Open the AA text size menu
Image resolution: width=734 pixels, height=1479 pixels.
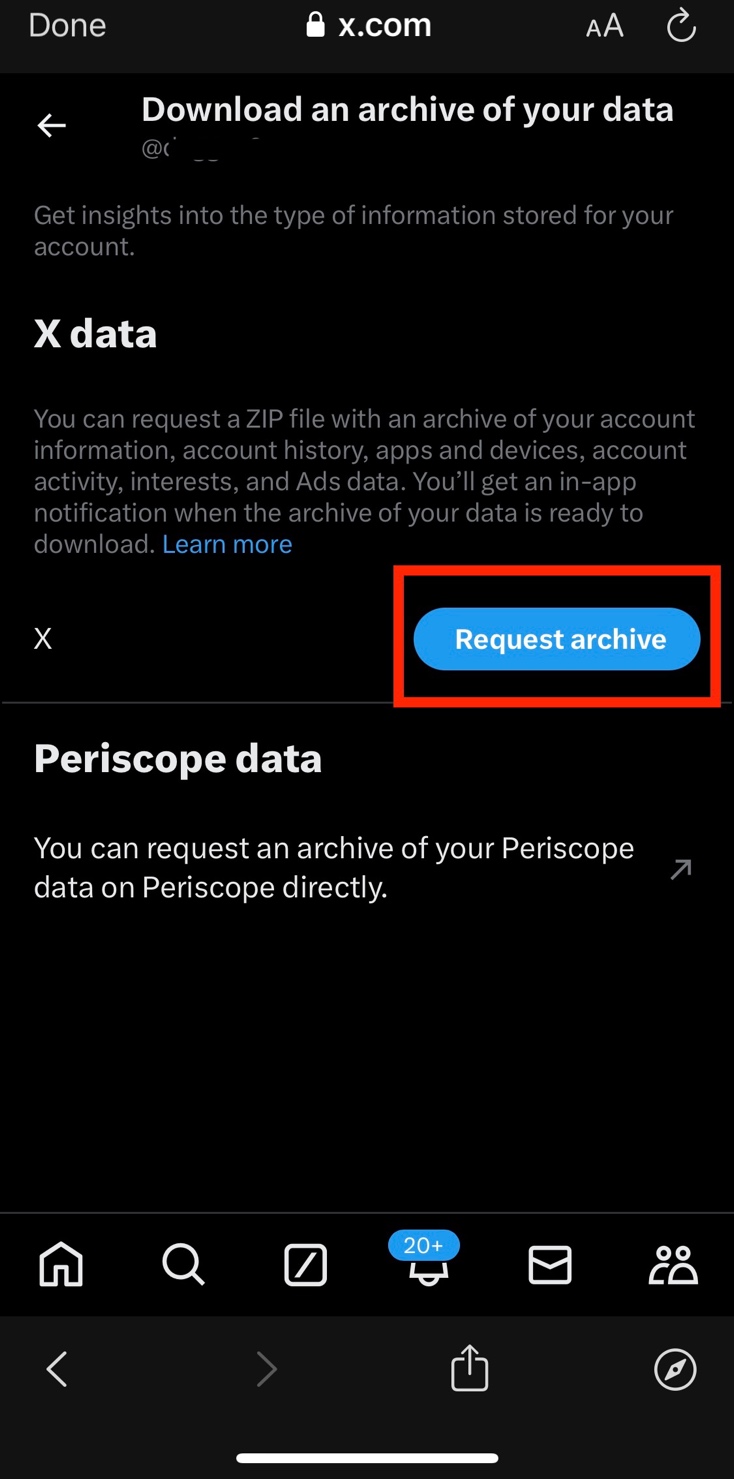[604, 27]
